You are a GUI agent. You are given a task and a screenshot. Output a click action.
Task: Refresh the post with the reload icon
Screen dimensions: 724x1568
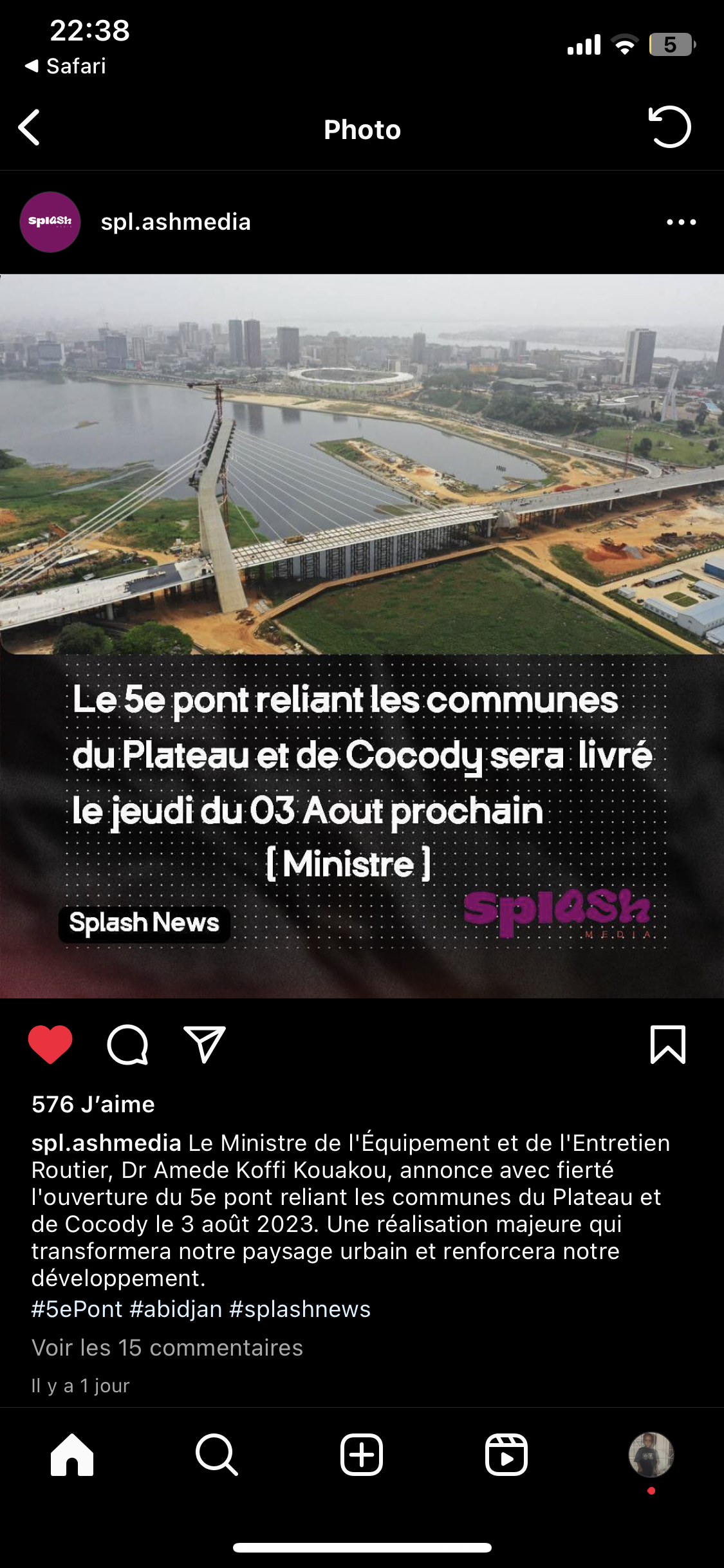pos(669,127)
